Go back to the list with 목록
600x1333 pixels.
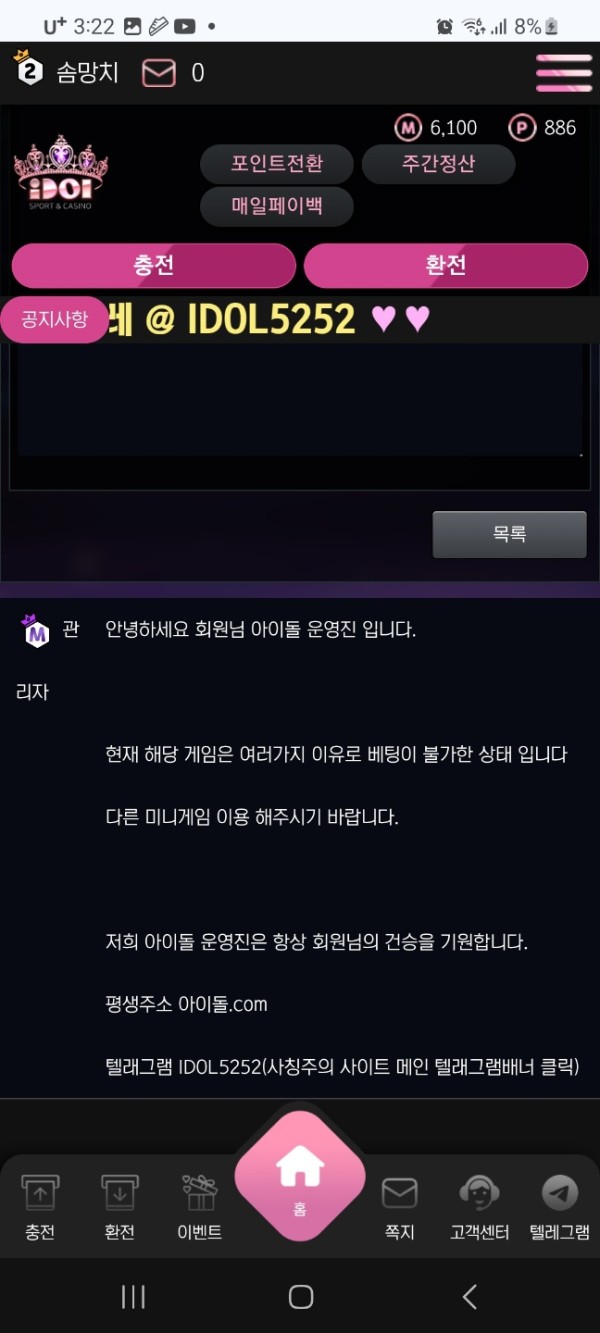click(509, 535)
